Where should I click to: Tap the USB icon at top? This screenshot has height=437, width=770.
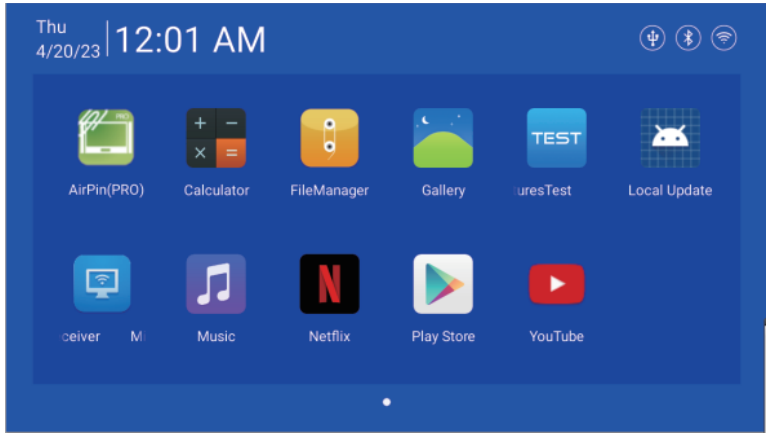coord(652,38)
